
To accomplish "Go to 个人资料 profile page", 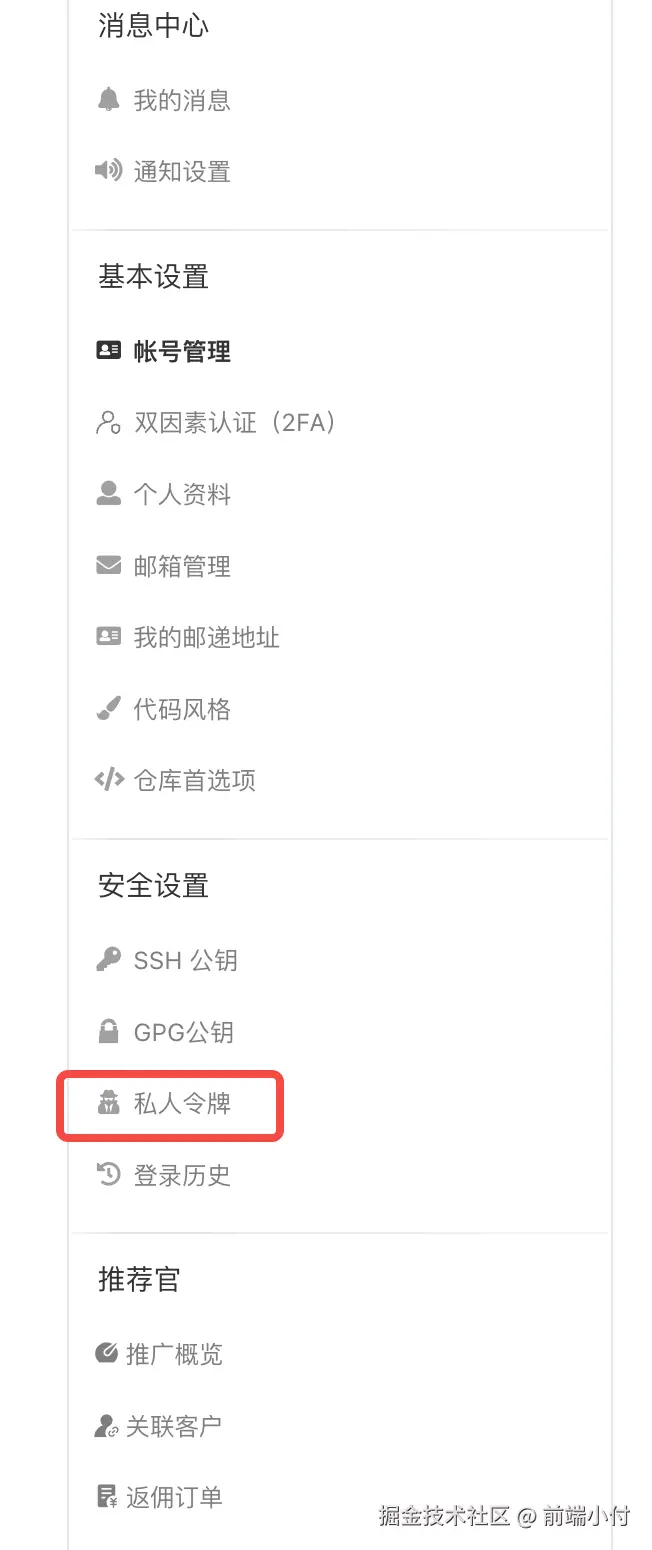I will click(181, 495).
